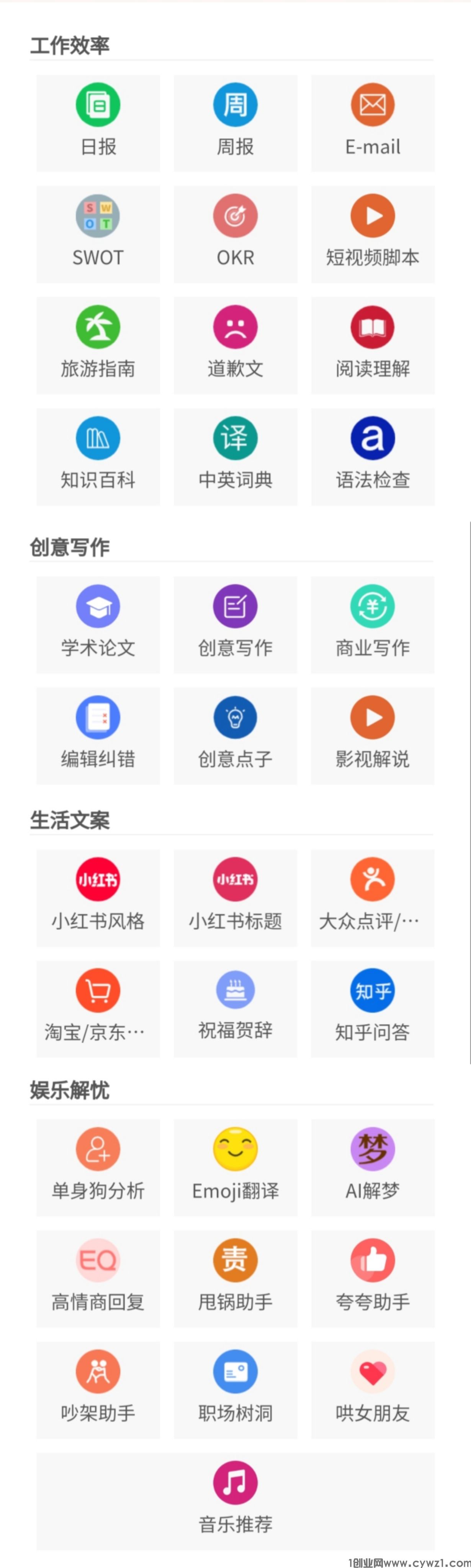Launch the 音乐推荐 music recommendation tile
The image size is (471, 1568).
pyautogui.click(x=235, y=1501)
